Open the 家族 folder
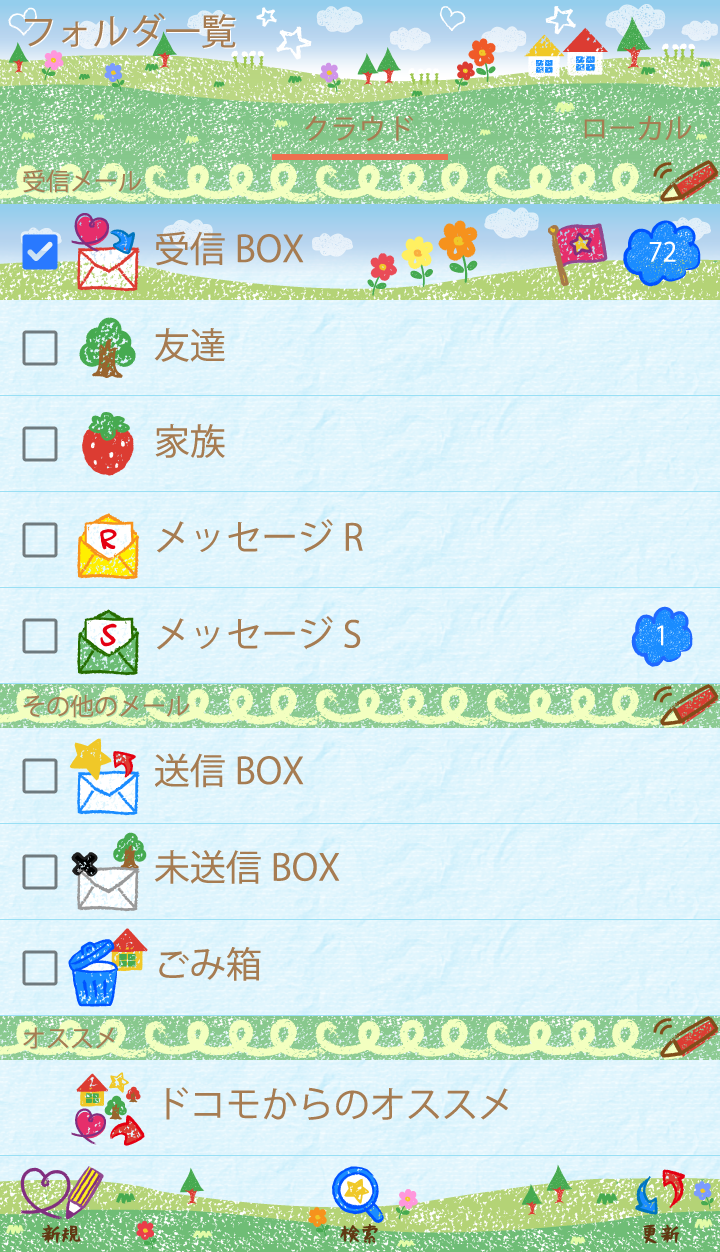Viewport: 720px width, 1252px height. coord(190,442)
